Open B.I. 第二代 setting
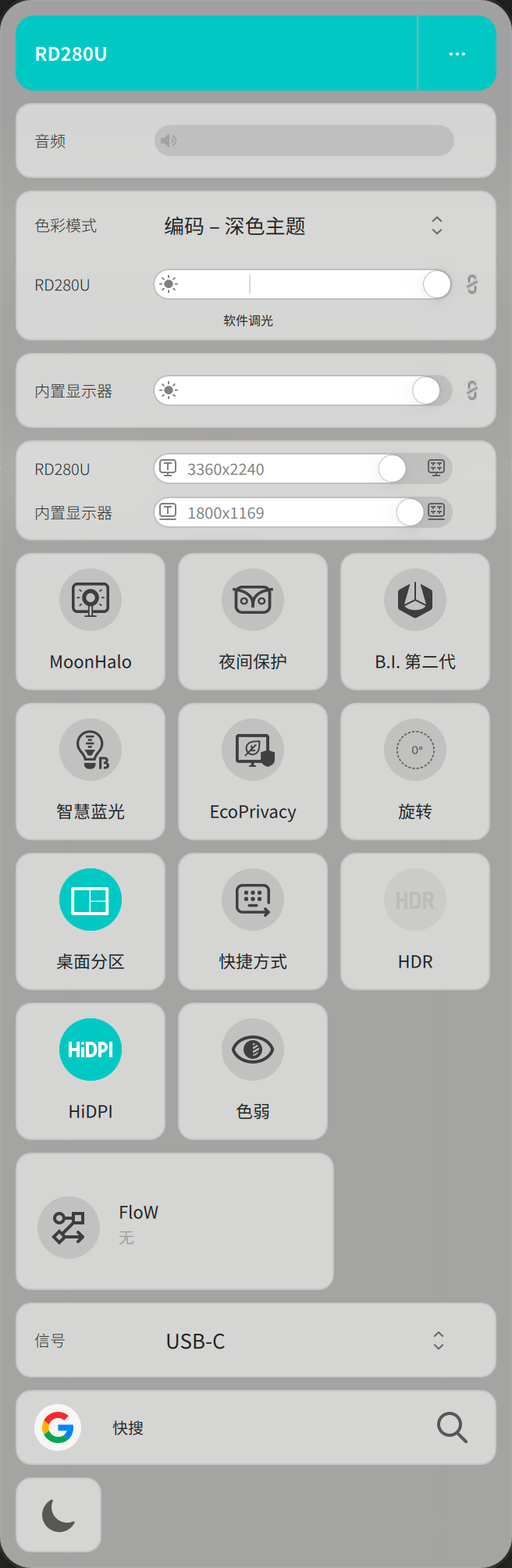This screenshot has height=1568, width=512. pyautogui.click(x=415, y=622)
